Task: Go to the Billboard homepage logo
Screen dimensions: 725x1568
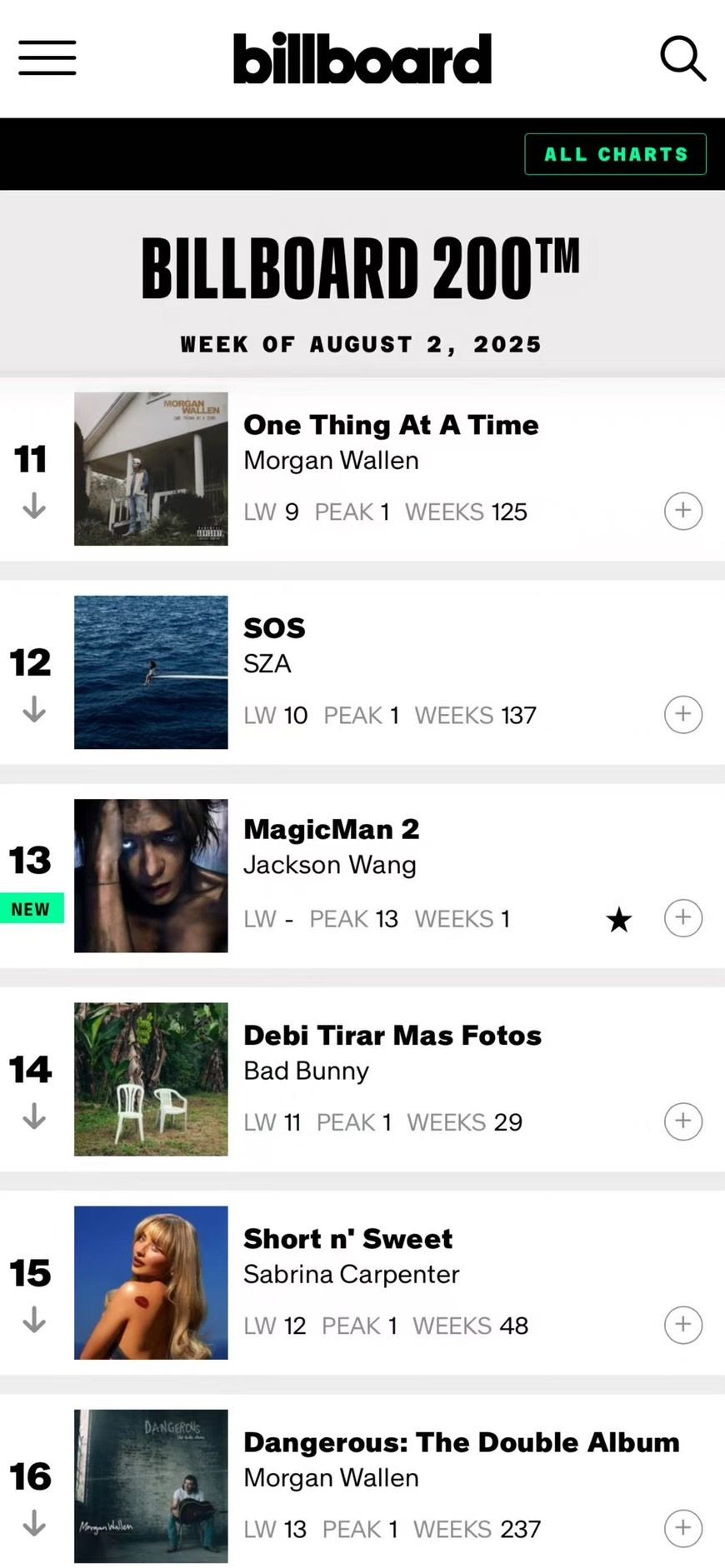Action: (x=362, y=58)
